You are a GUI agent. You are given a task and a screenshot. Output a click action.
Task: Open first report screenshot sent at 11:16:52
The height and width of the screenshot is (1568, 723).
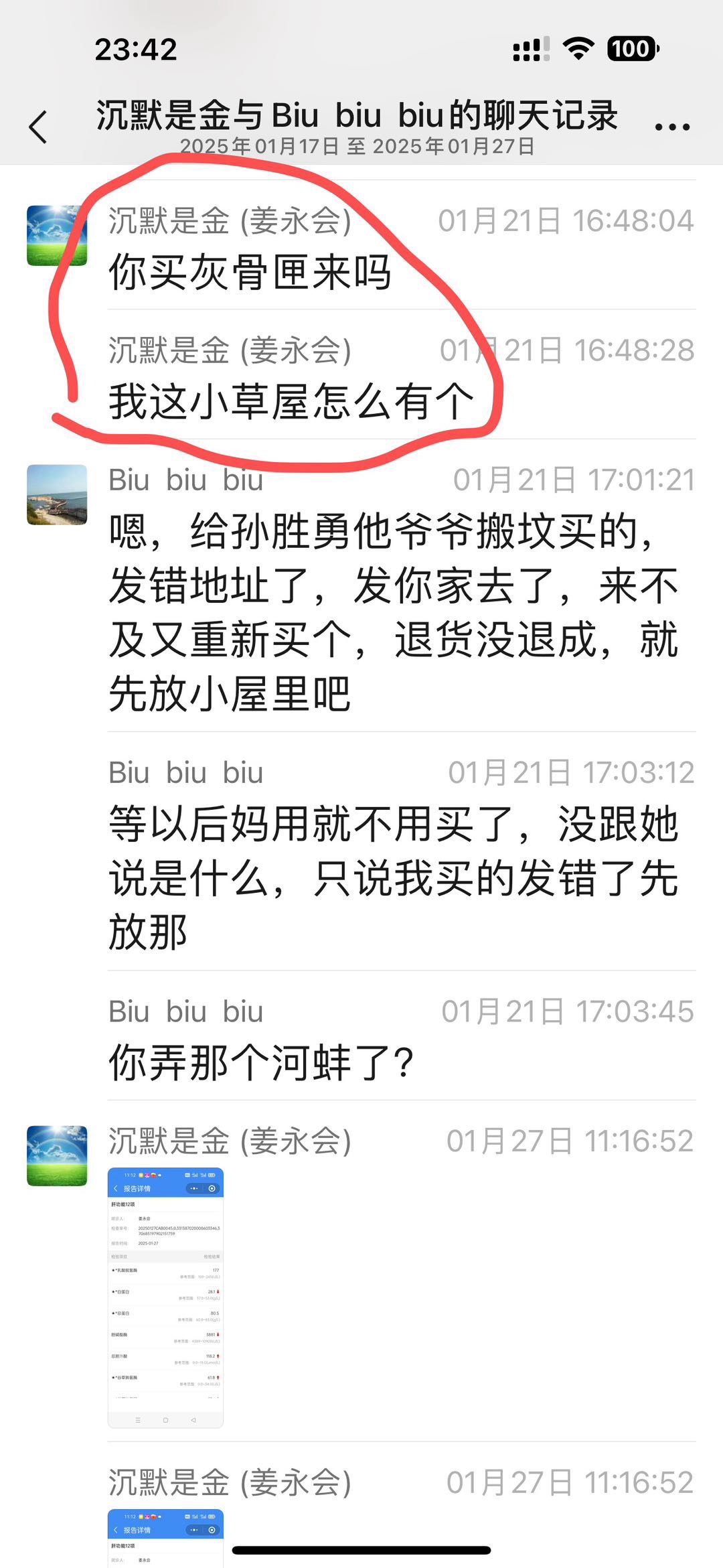click(165, 1297)
